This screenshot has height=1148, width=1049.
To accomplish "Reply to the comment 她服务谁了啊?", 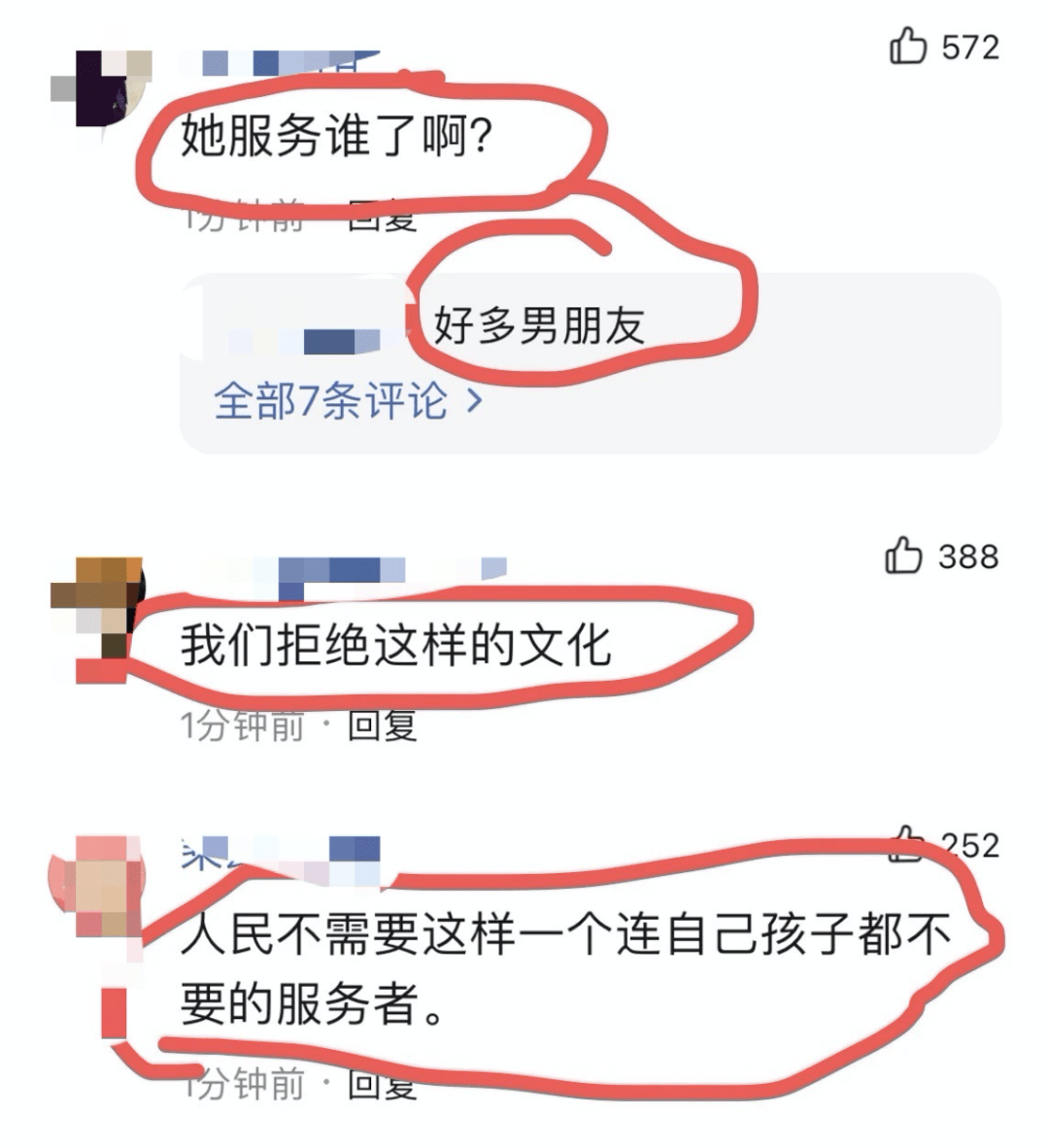I will coord(382,219).
